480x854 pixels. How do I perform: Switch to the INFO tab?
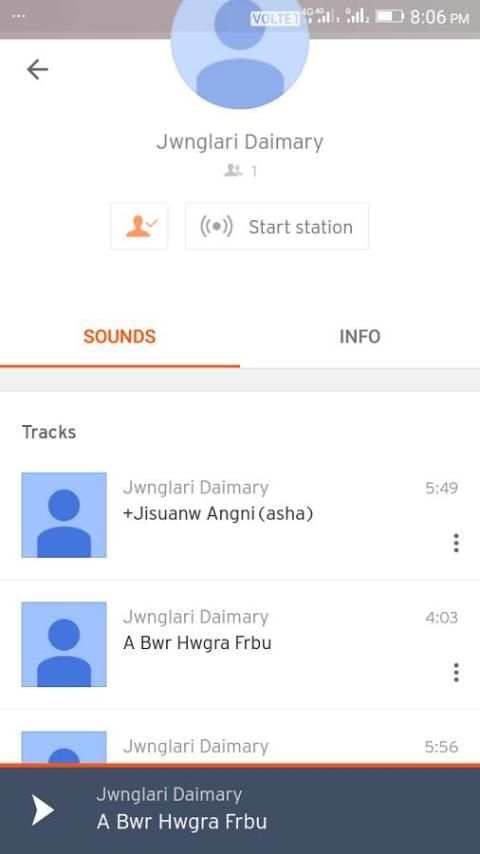click(x=360, y=337)
